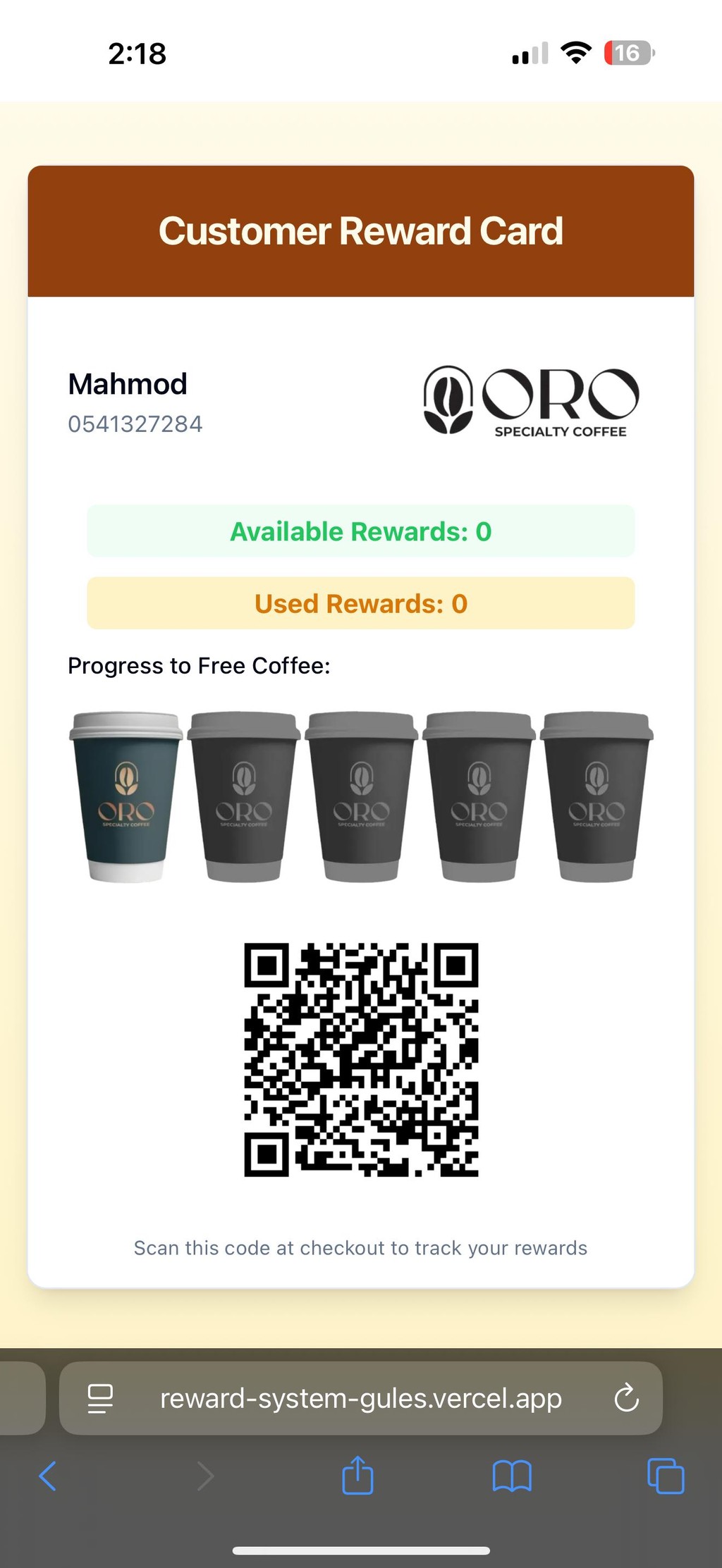722x1568 pixels.
Task: Tap the reward-system-gules.vercel.app address bar
Action: coord(361,1398)
